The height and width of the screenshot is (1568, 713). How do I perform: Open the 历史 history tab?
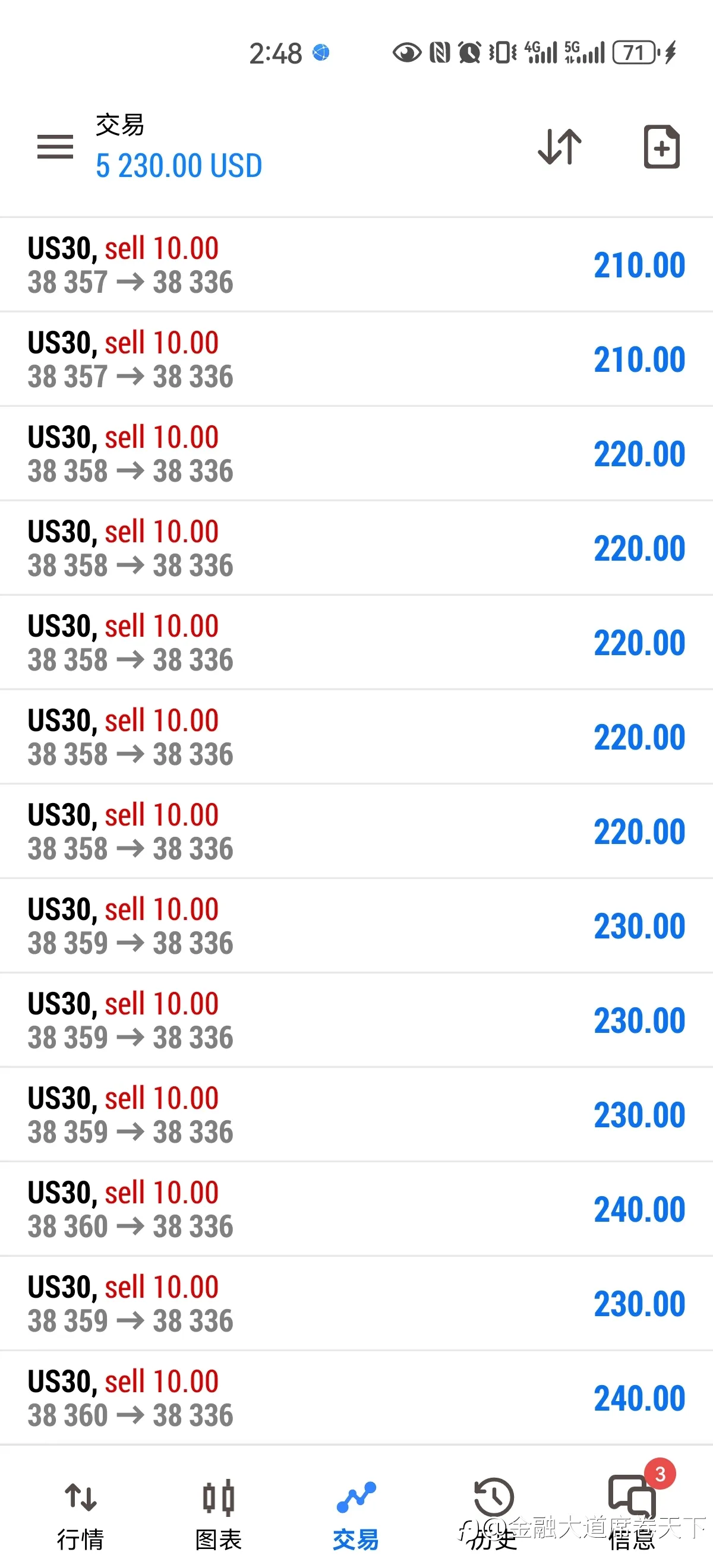494,1513
